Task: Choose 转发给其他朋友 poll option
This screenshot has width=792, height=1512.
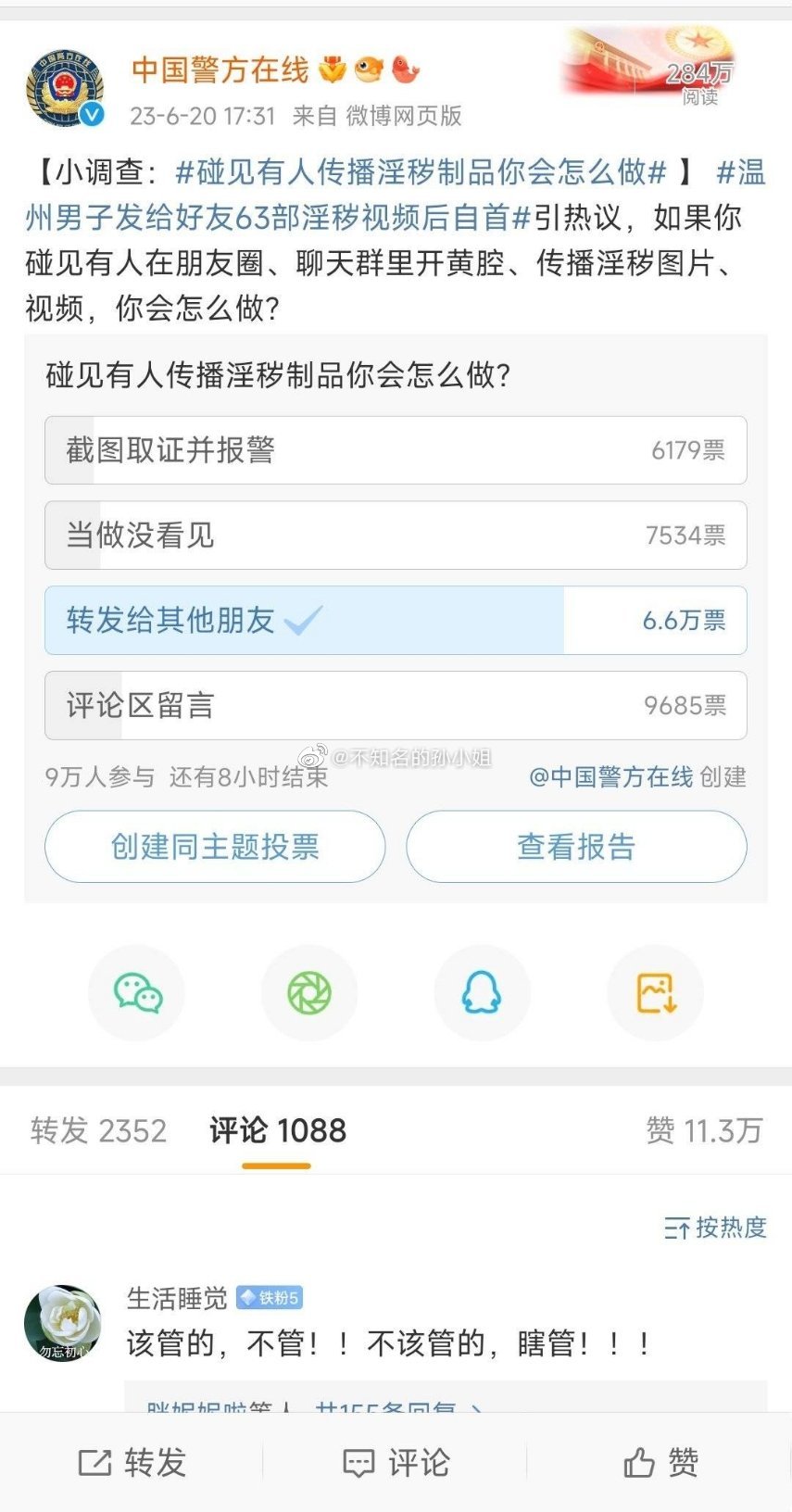Action: click(396, 620)
